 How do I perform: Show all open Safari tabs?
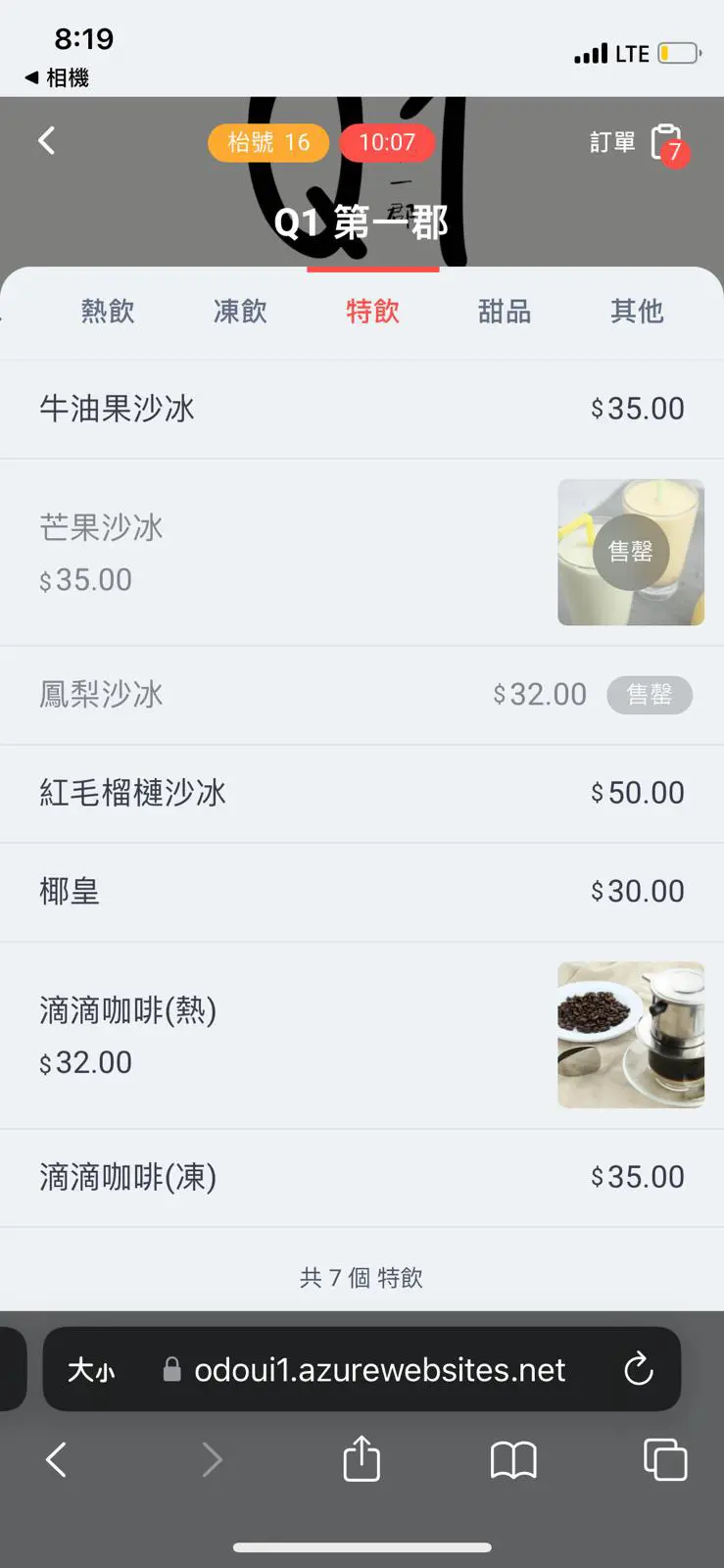pos(665,1459)
